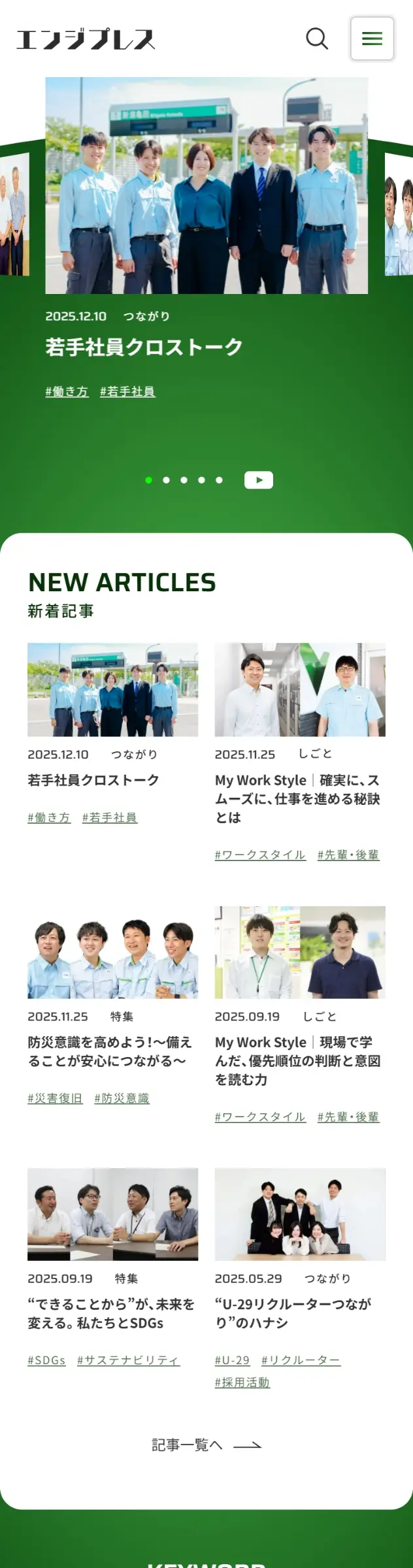Open the U-29リクルーターつながり article
The height and width of the screenshot is (1568, 413).
coord(293,1313)
